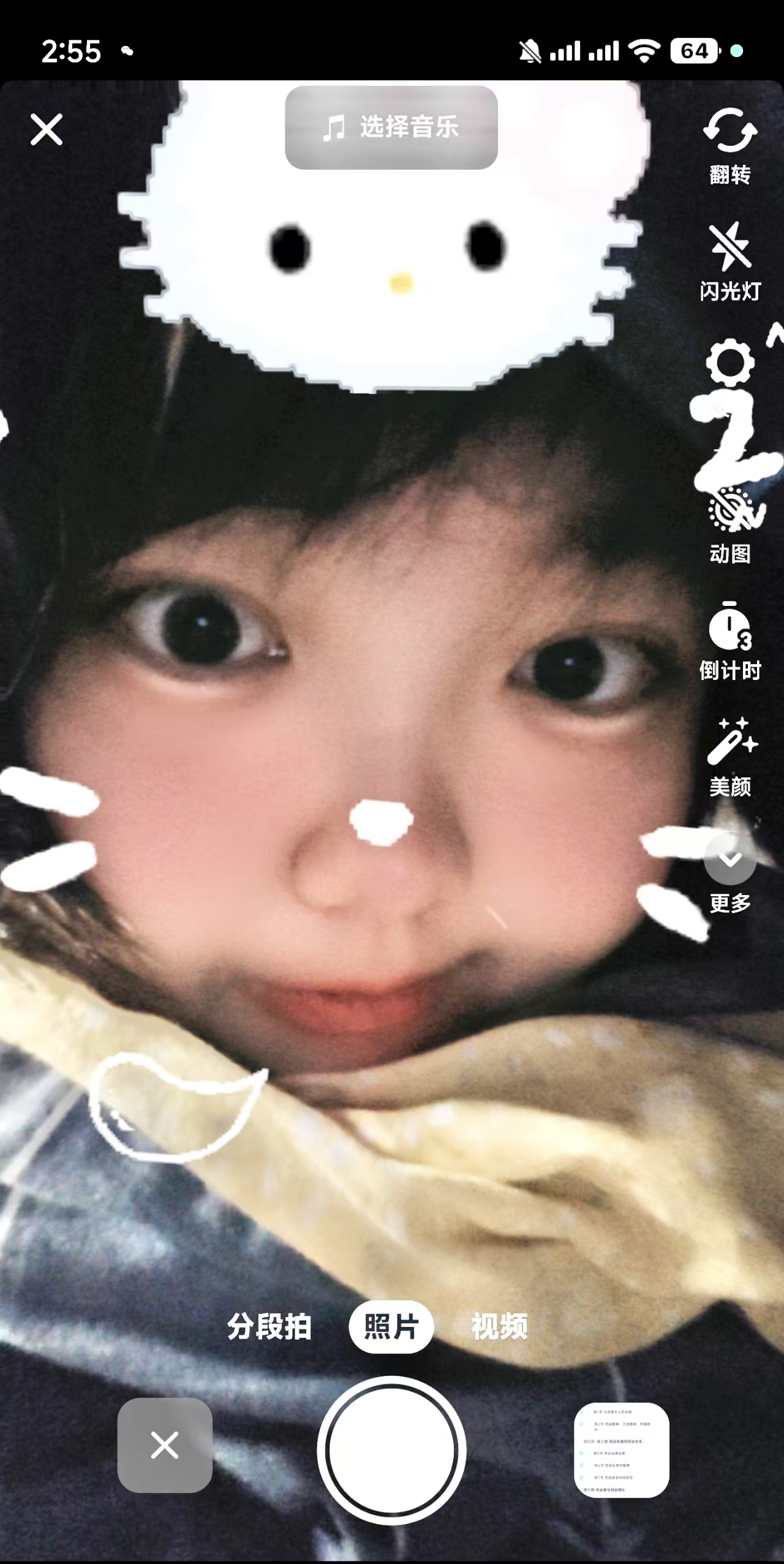Screen dimensions: 784x1564
Task: Select the 照片 photo mode
Action: point(391,1326)
